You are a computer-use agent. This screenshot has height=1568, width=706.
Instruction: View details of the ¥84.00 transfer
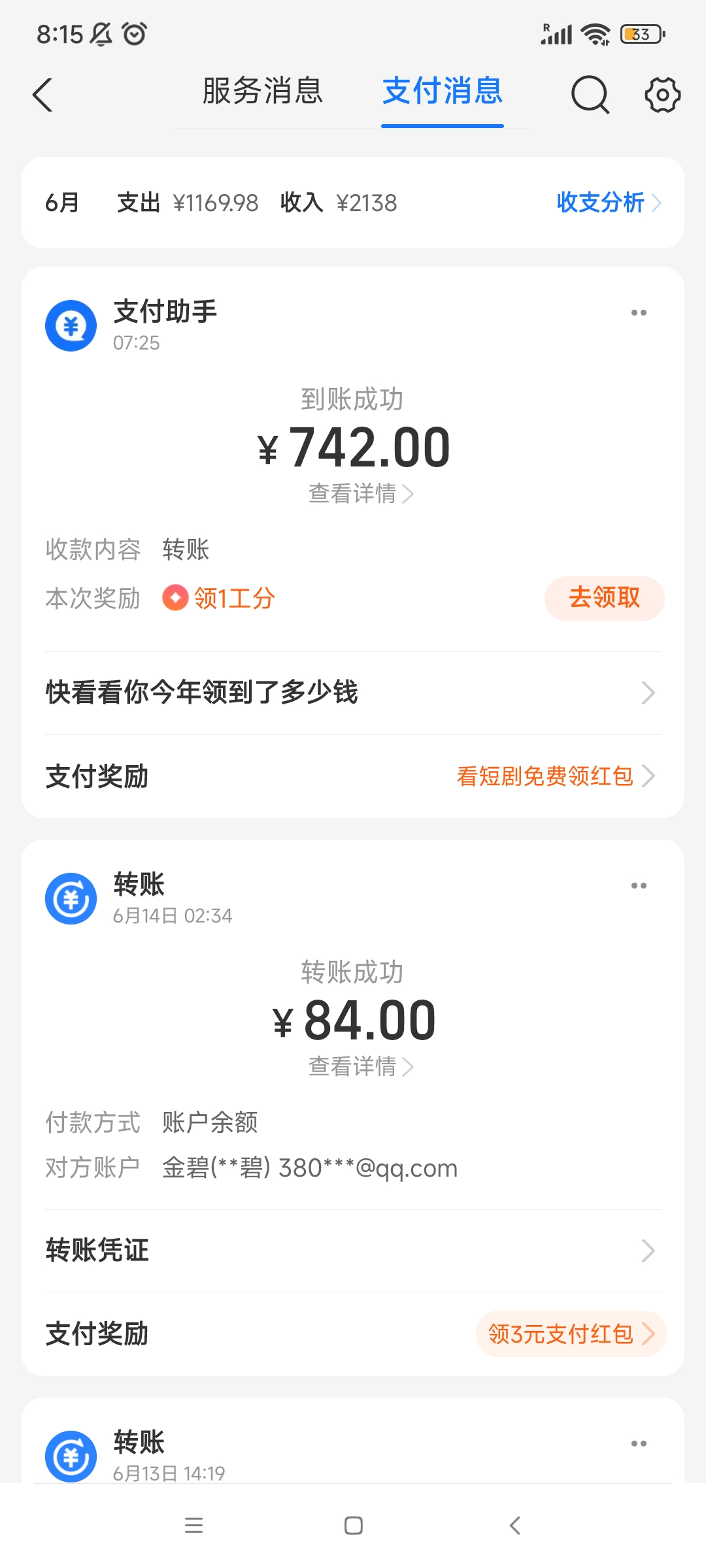(361, 1066)
